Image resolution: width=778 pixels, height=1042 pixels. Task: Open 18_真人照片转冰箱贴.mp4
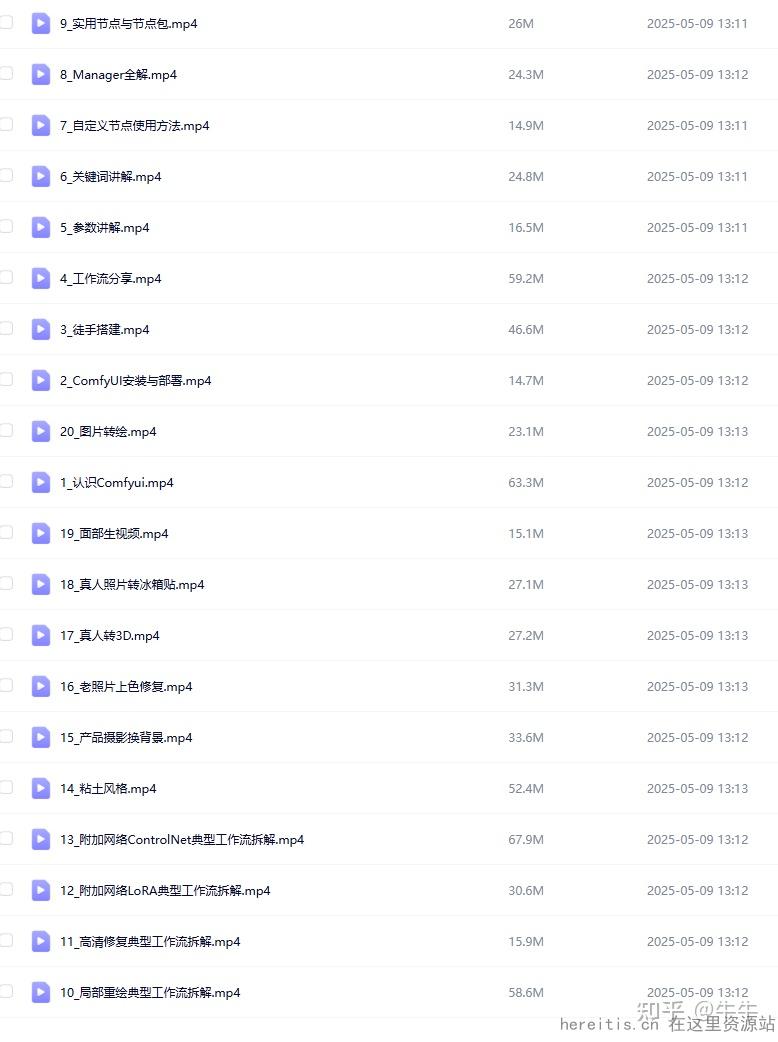(132, 585)
